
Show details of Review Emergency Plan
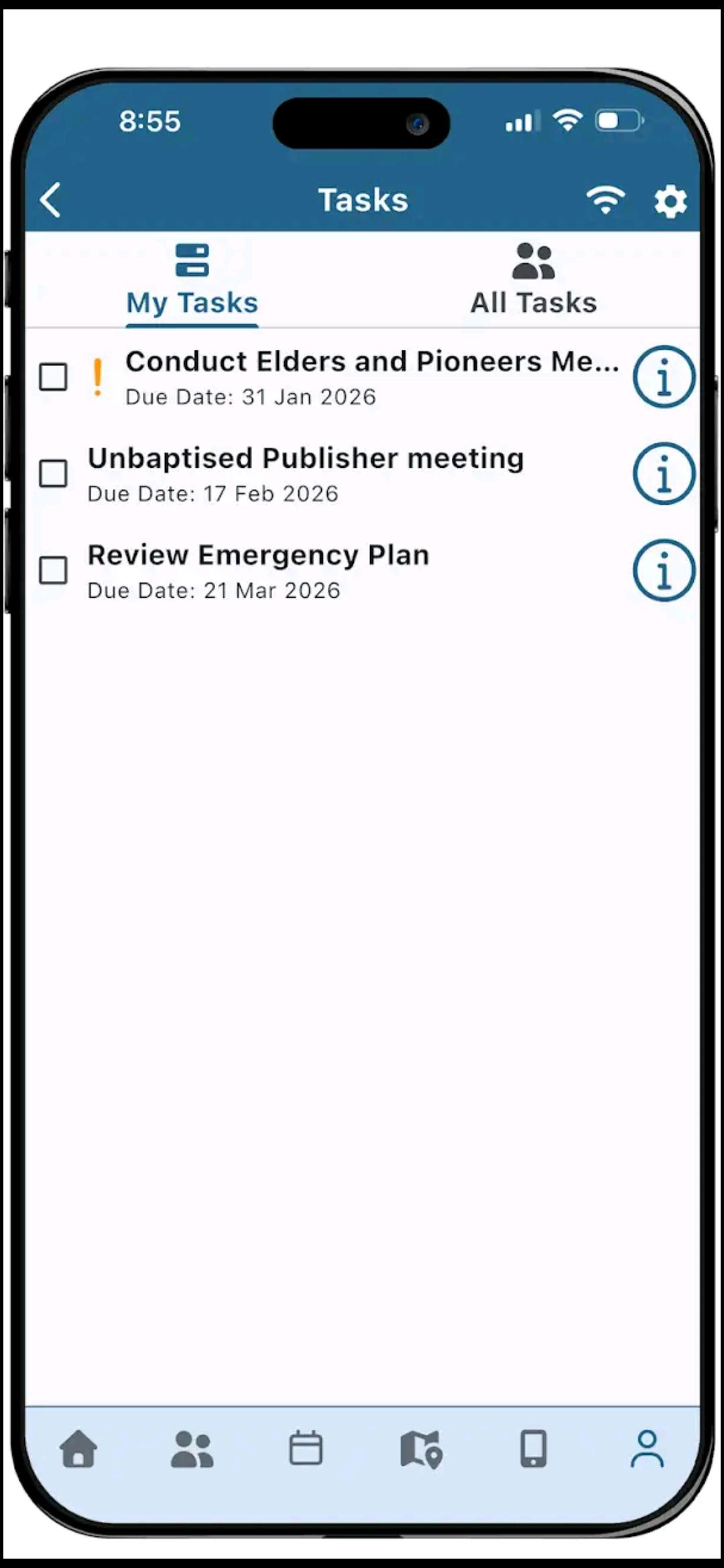click(x=664, y=571)
